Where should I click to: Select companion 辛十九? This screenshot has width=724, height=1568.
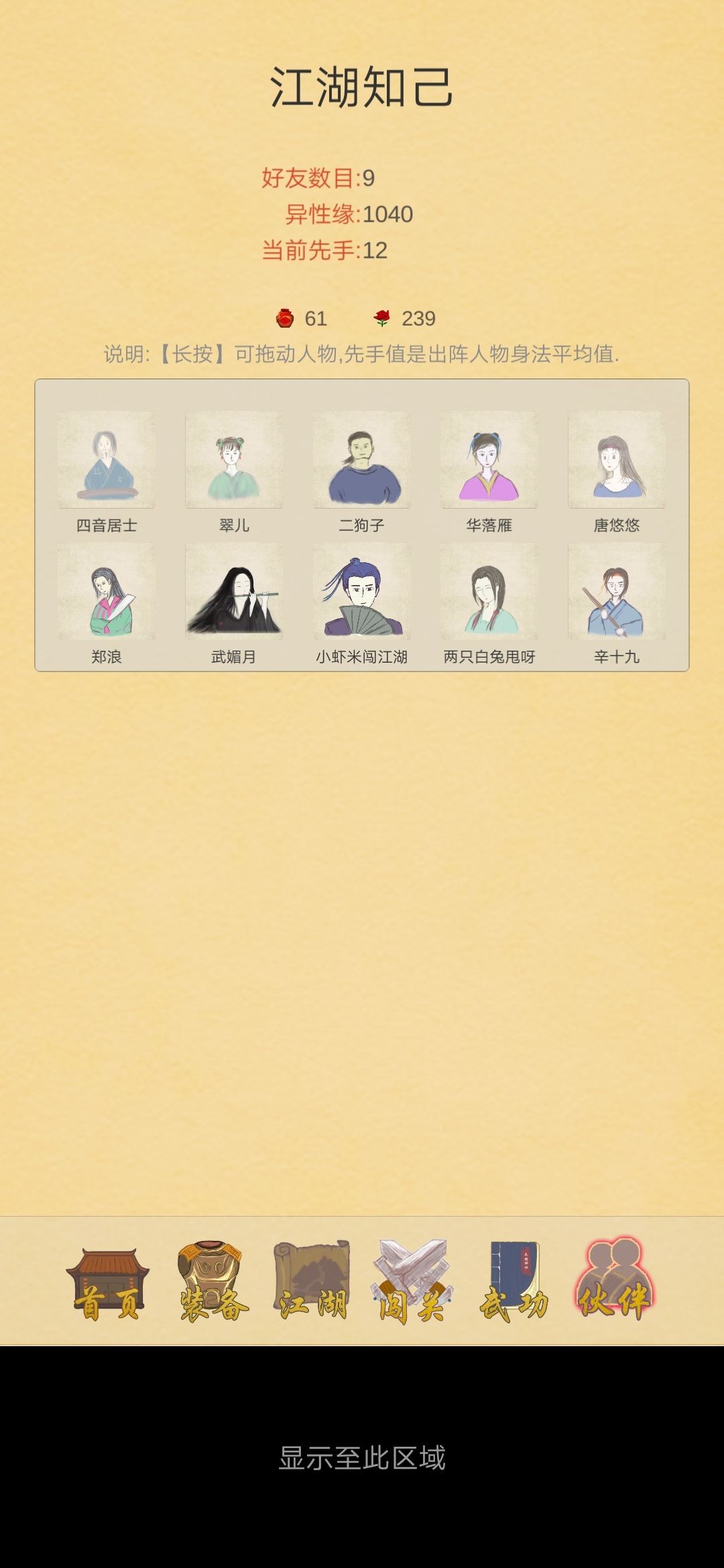point(617,592)
